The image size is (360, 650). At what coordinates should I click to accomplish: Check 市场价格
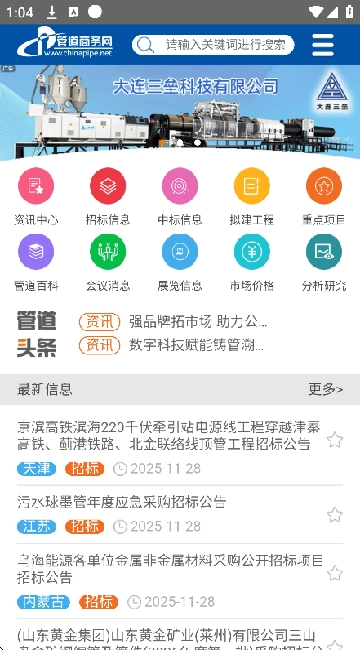click(252, 263)
